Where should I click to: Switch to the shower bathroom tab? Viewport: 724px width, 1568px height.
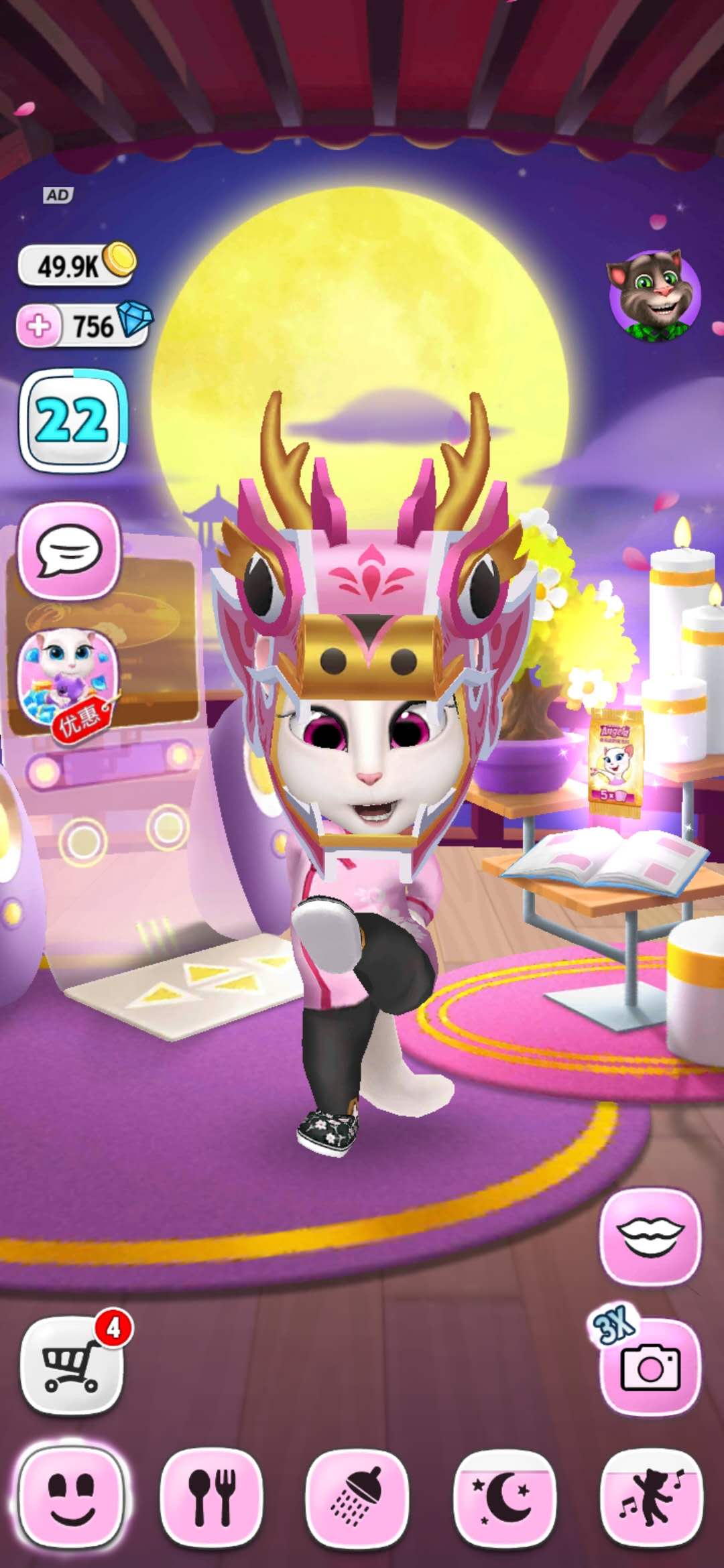[x=357, y=1497]
